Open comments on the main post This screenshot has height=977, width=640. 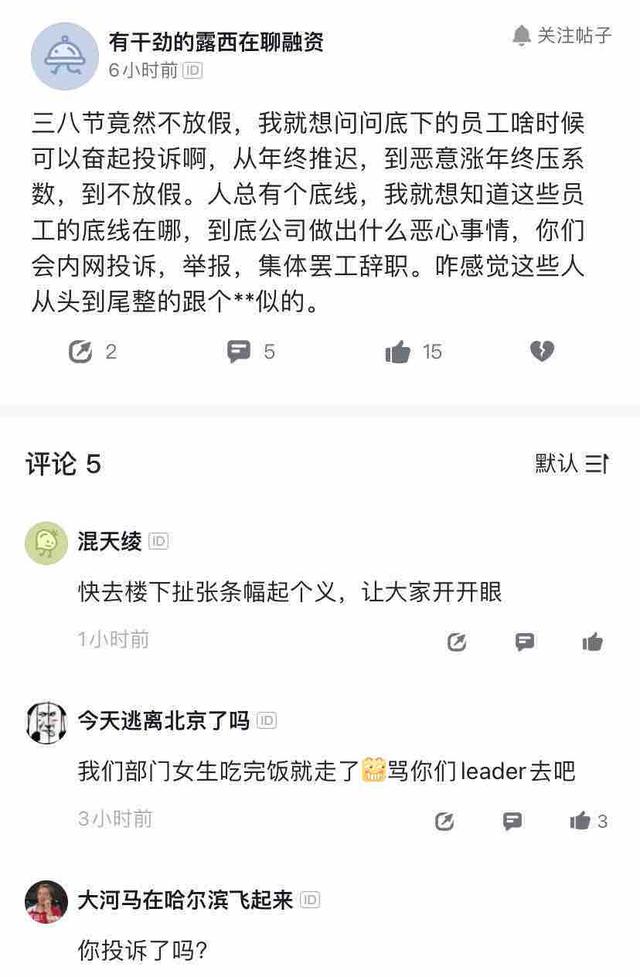239,351
